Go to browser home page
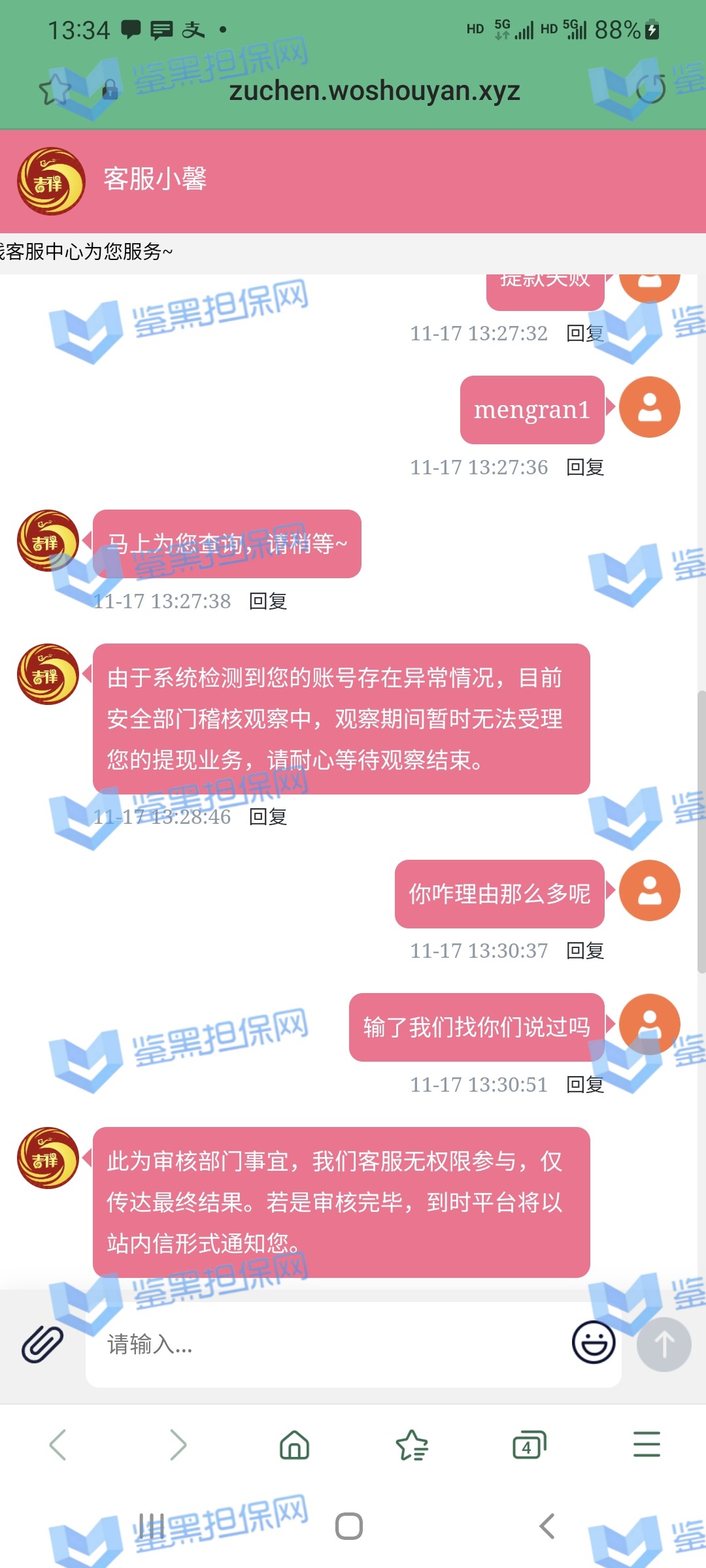706x1568 pixels. 294,1445
